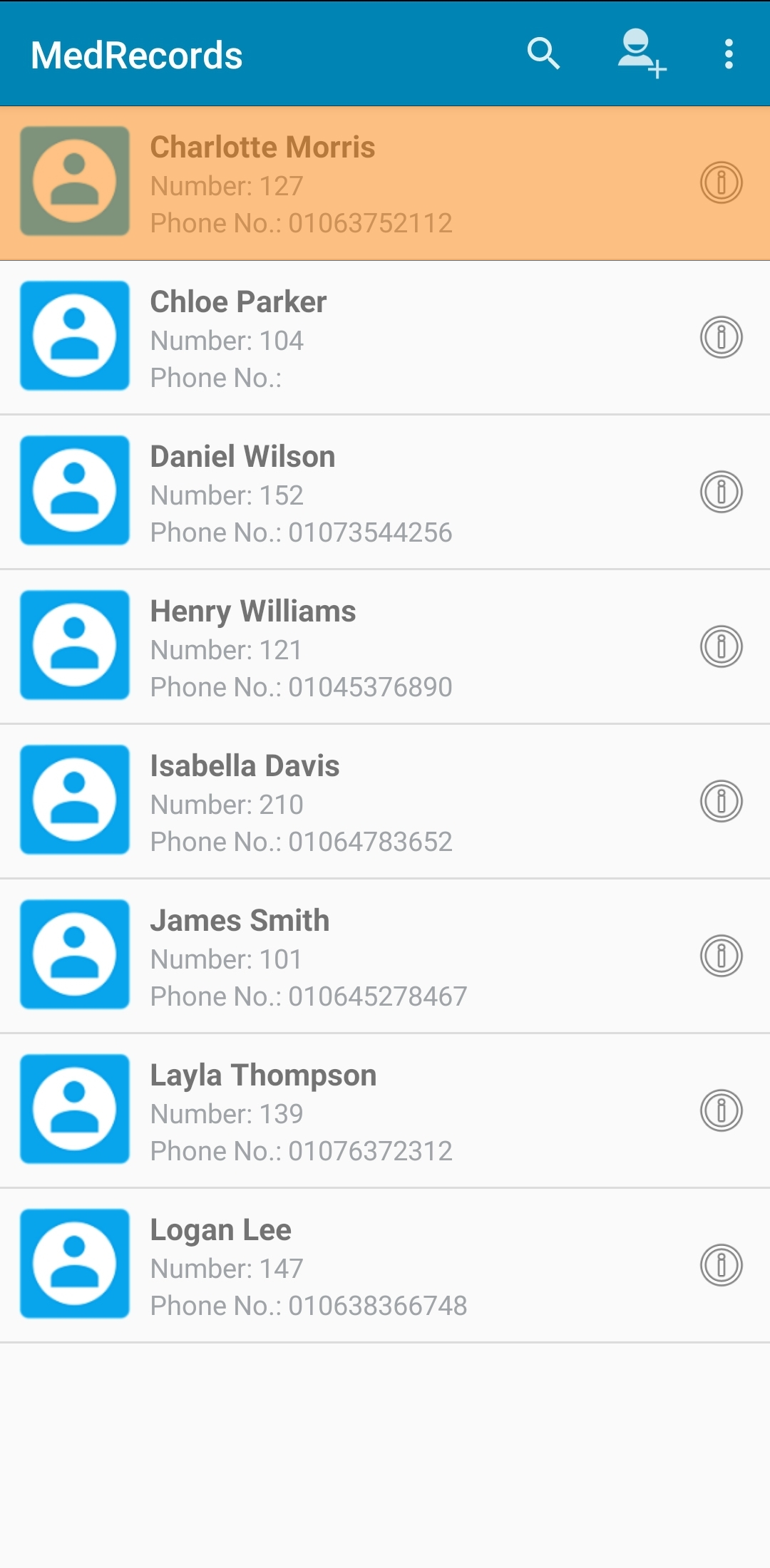This screenshot has height=1568, width=770.
Task: Show info for Daniel Wilson
Action: pyautogui.click(x=722, y=492)
